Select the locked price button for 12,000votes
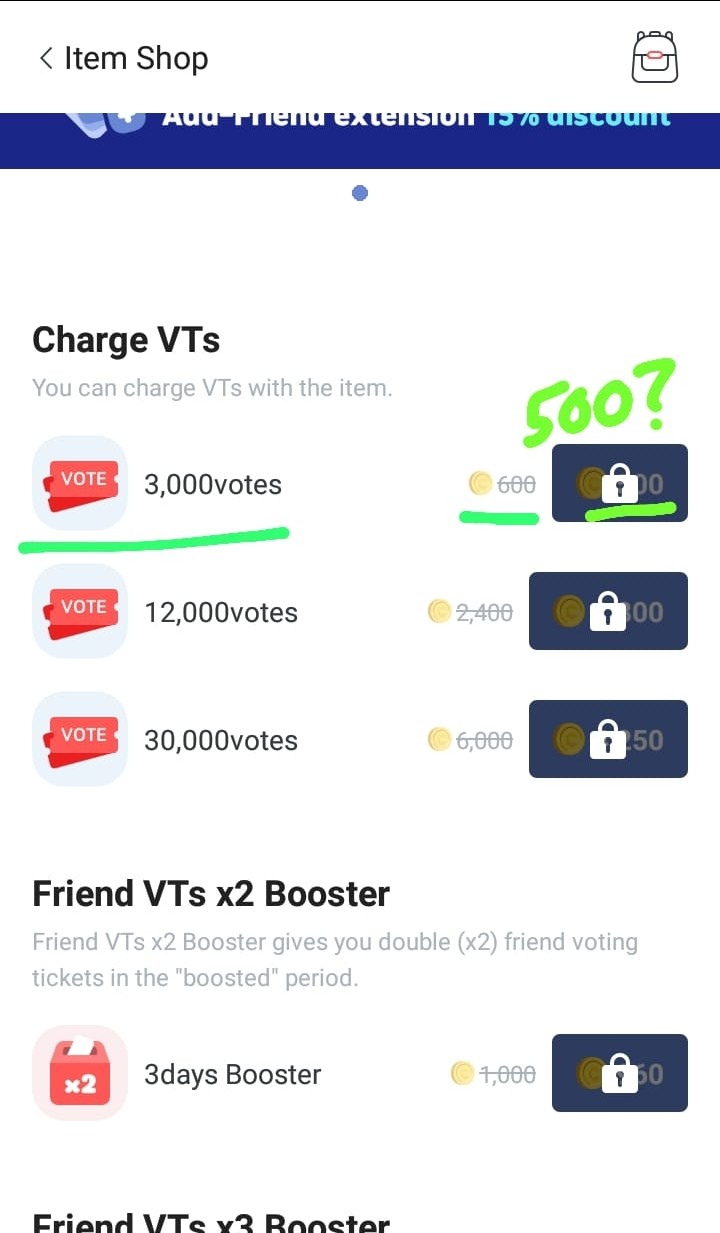720x1233 pixels. (607, 611)
